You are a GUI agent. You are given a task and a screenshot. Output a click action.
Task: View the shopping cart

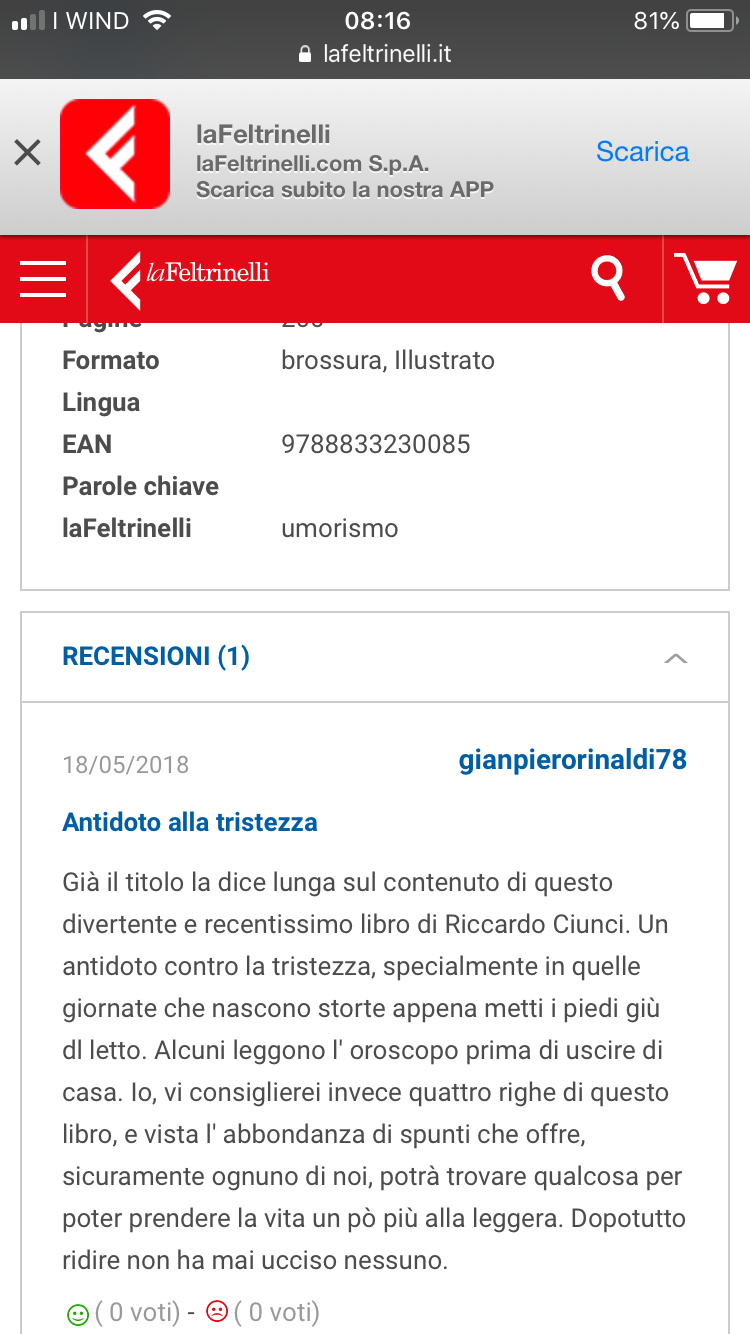[706, 279]
